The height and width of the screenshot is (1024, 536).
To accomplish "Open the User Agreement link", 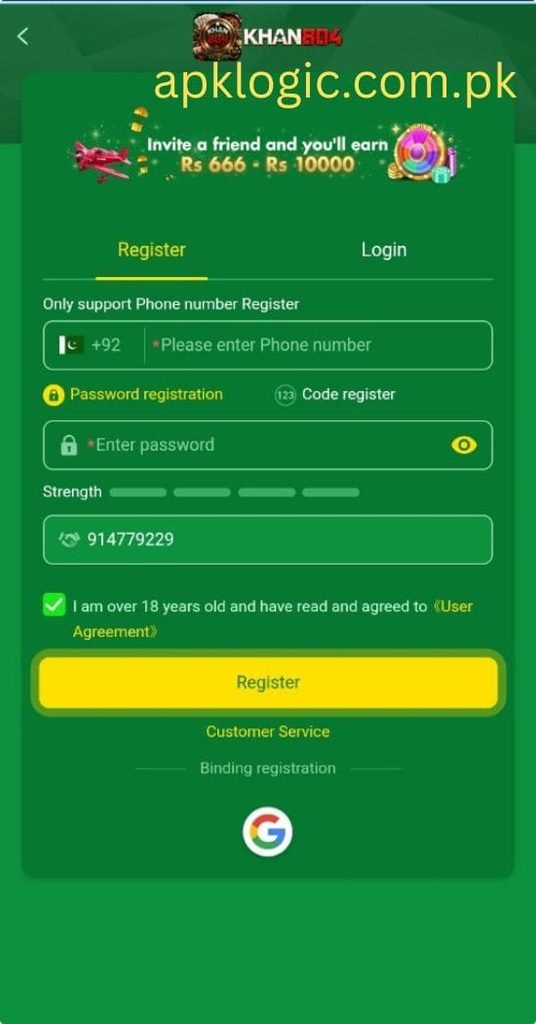I will (272, 619).
